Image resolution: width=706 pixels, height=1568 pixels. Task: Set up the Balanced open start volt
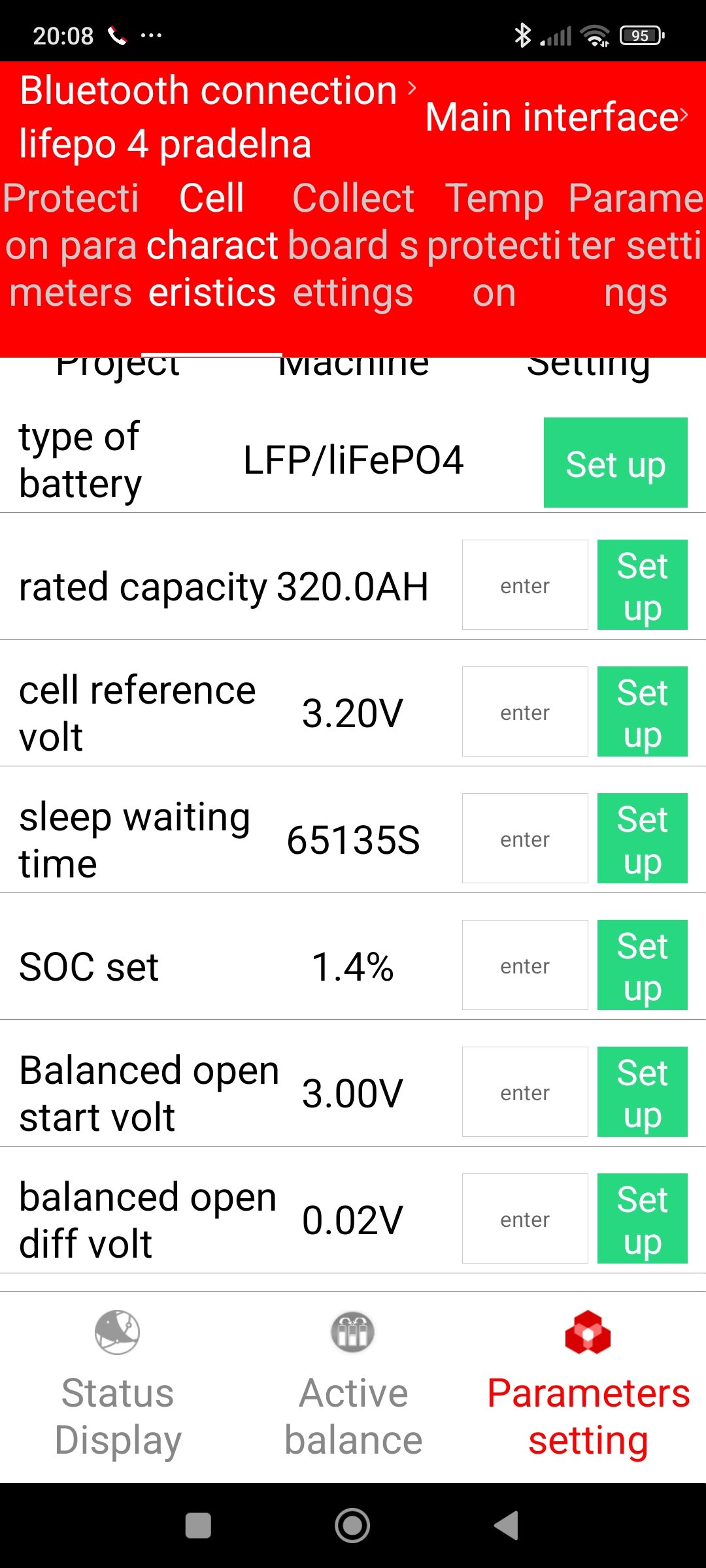tap(642, 1092)
